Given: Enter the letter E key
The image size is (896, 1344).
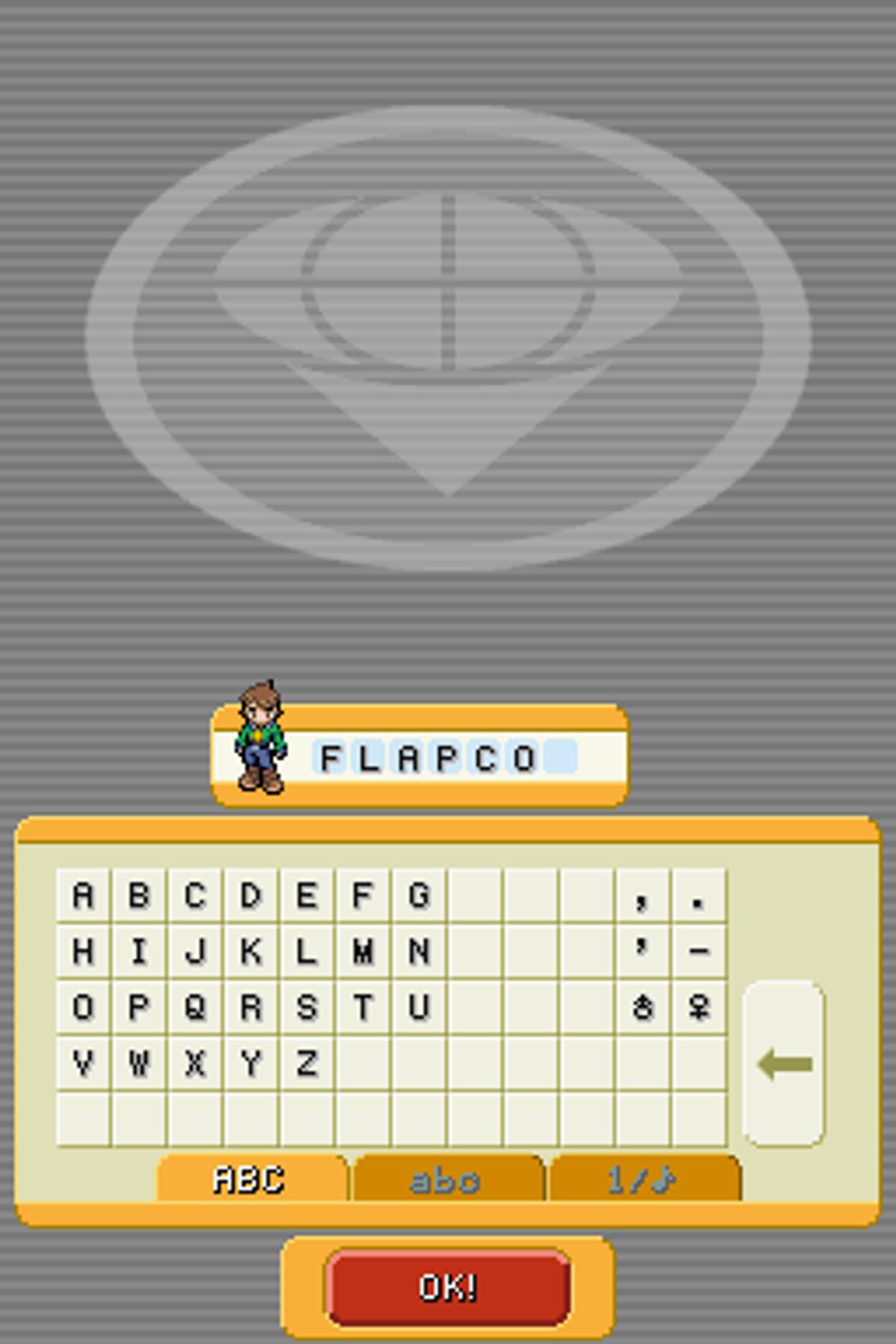Looking at the screenshot, I should (307, 895).
